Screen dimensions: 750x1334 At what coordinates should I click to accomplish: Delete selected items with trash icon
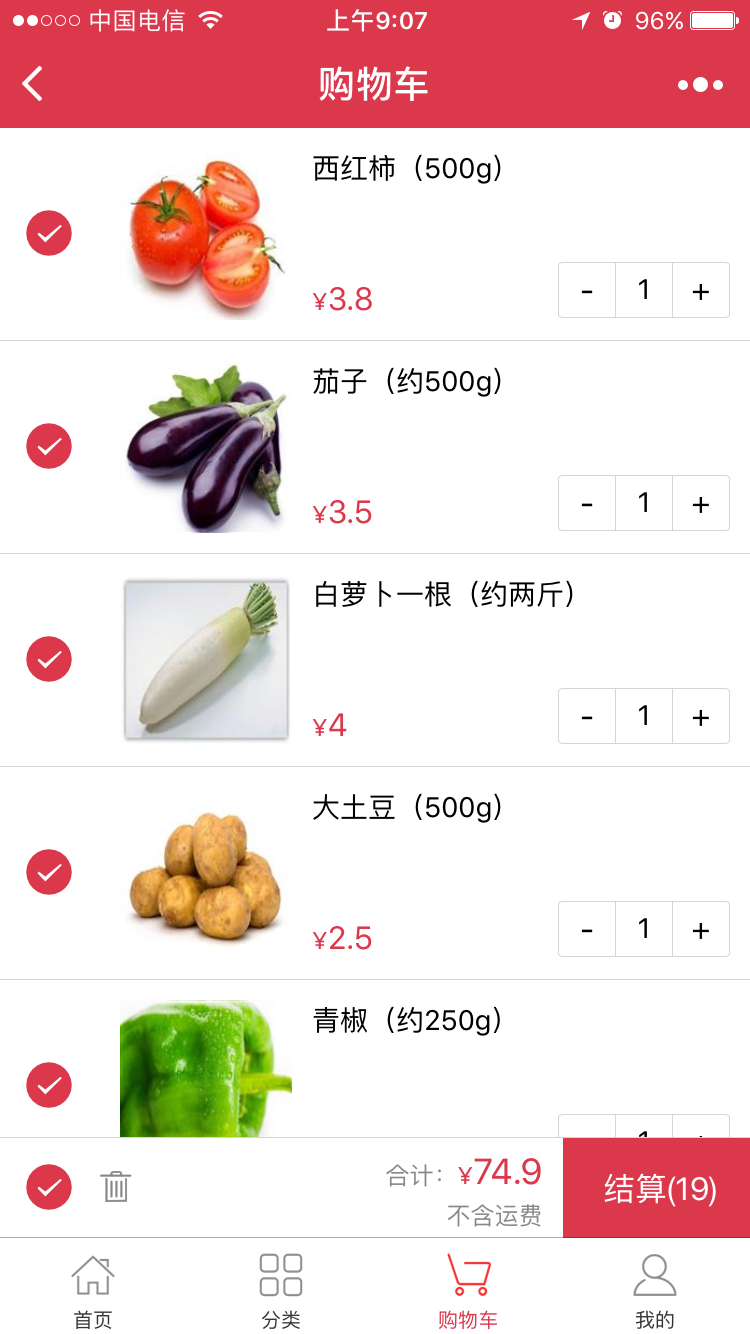pyautogui.click(x=116, y=1187)
